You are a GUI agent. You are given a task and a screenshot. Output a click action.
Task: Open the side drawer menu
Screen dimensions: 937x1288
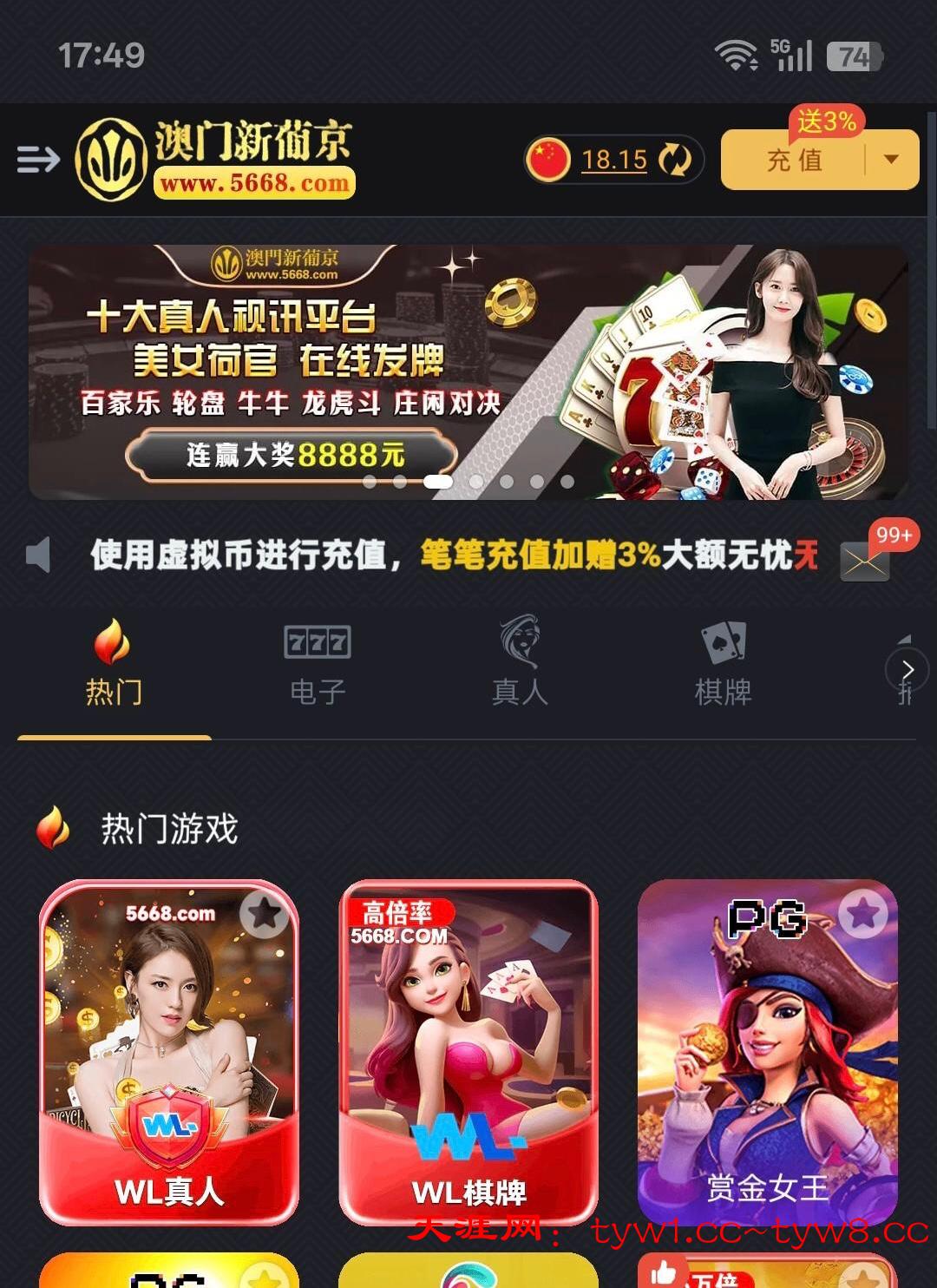38,160
